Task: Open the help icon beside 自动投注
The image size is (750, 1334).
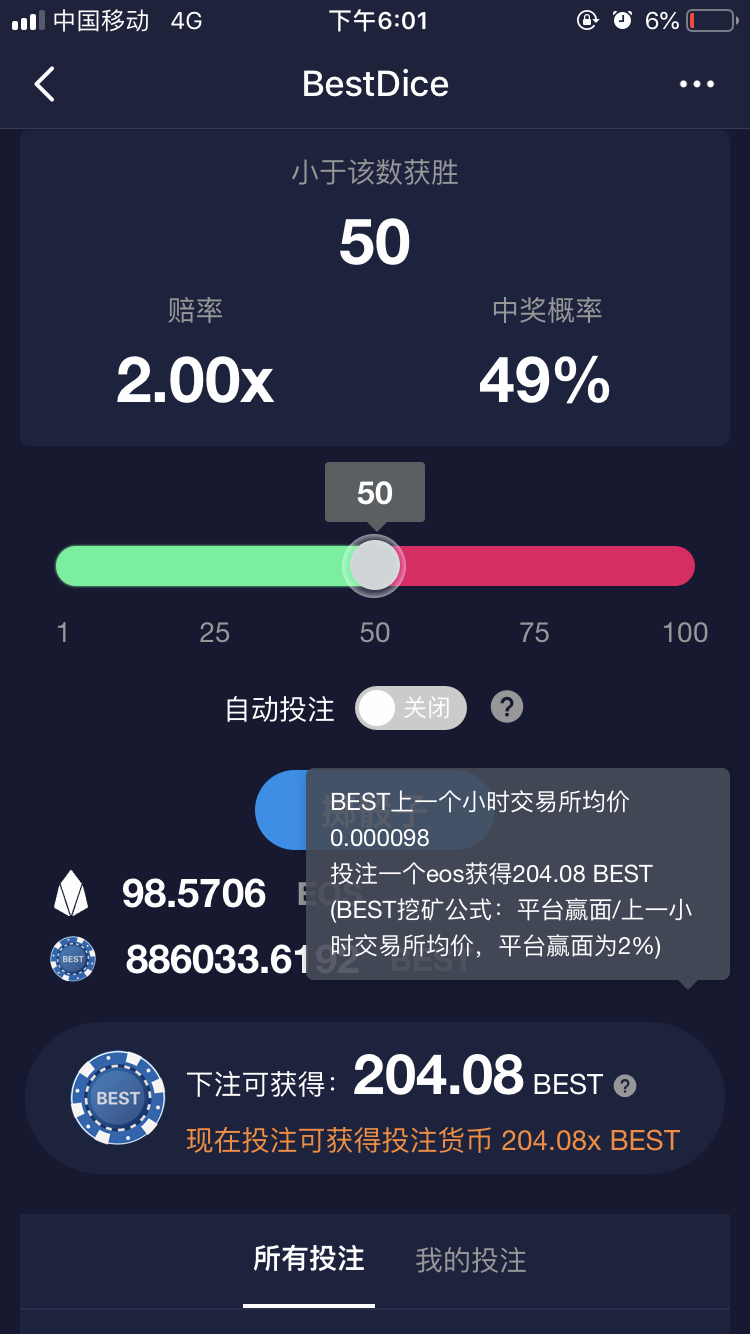Action: pyautogui.click(x=507, y=708)
